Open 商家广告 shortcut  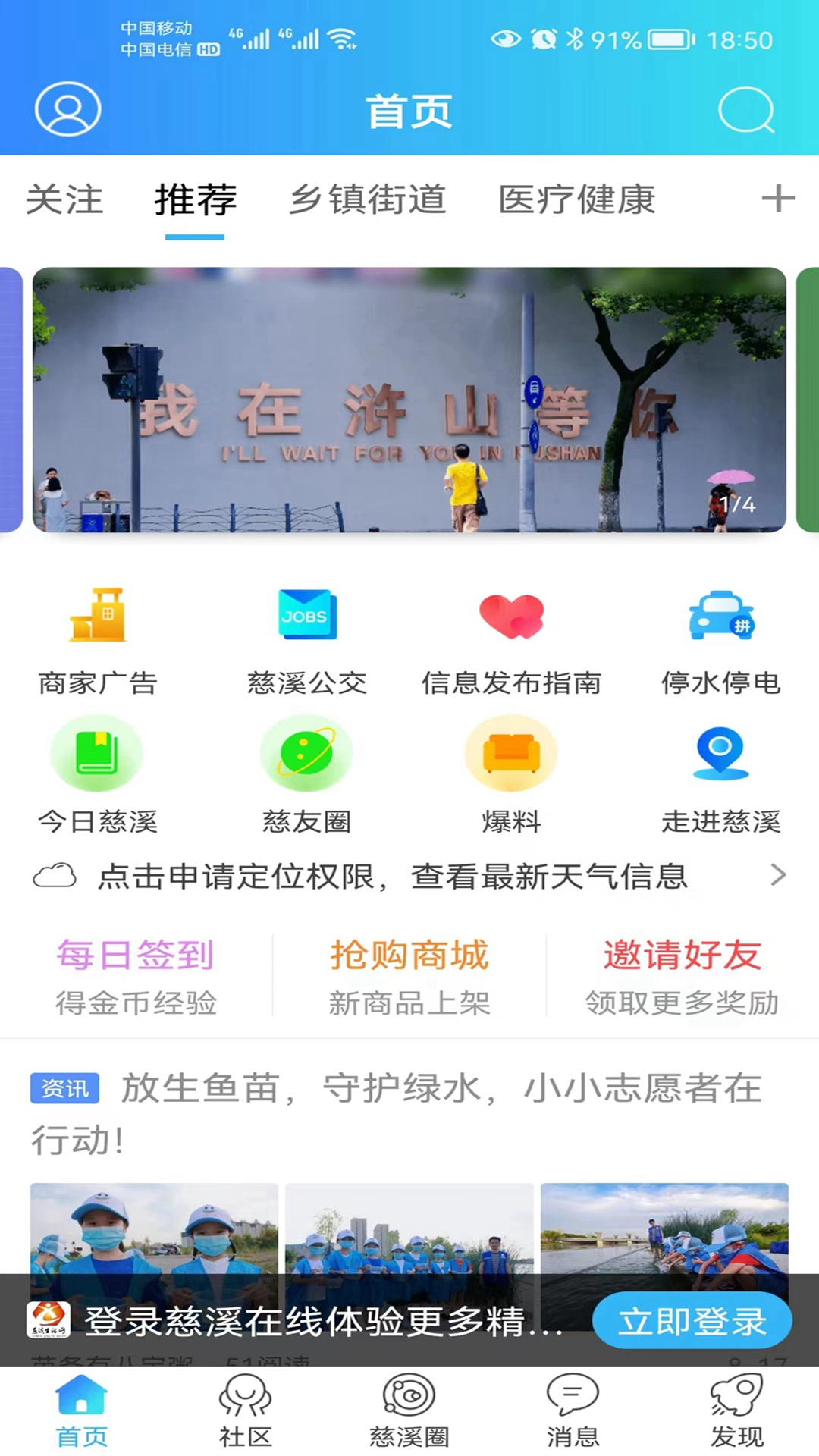click(x=98, y=641)
